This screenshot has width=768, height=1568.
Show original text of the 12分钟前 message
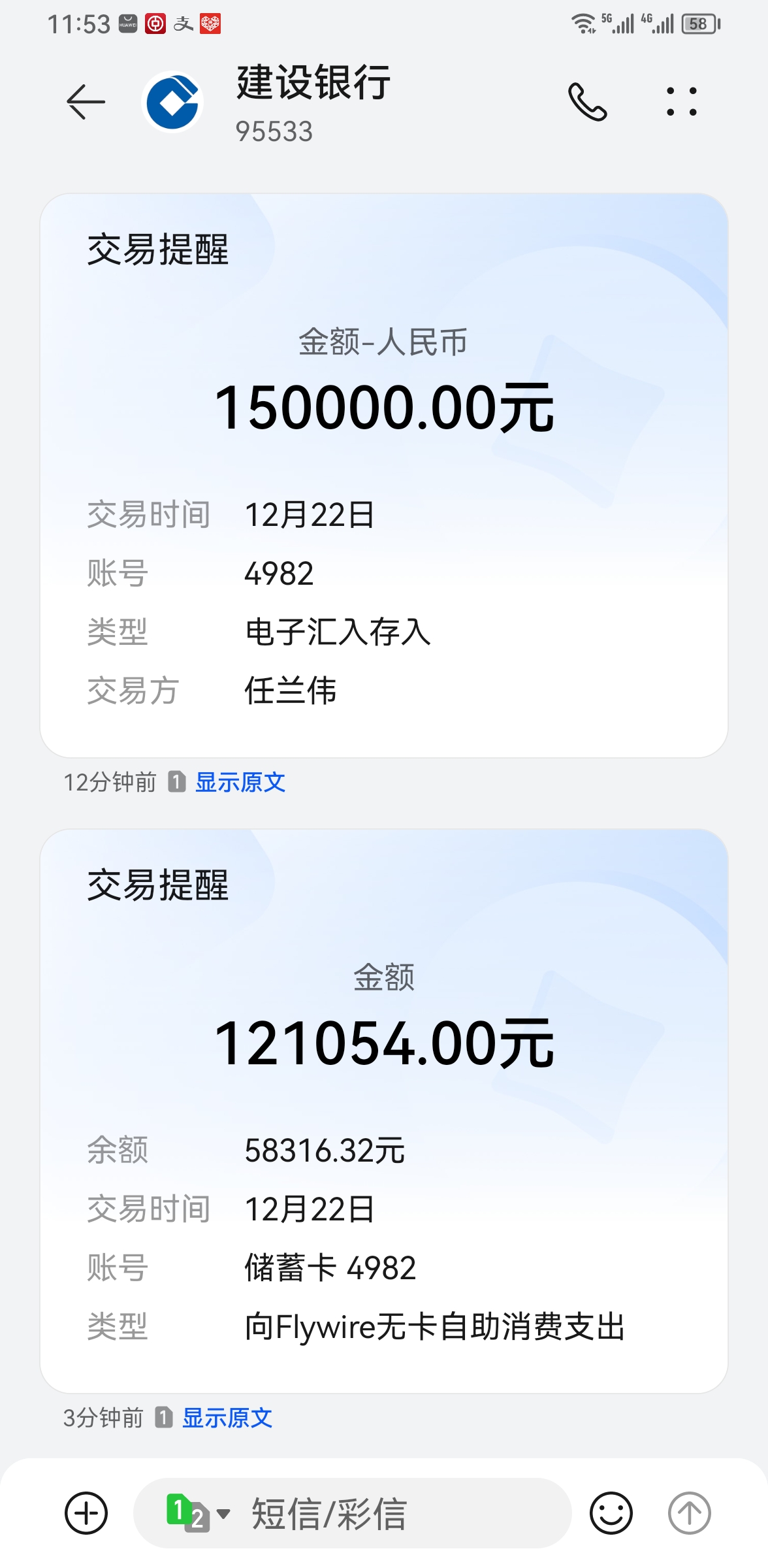240,782
